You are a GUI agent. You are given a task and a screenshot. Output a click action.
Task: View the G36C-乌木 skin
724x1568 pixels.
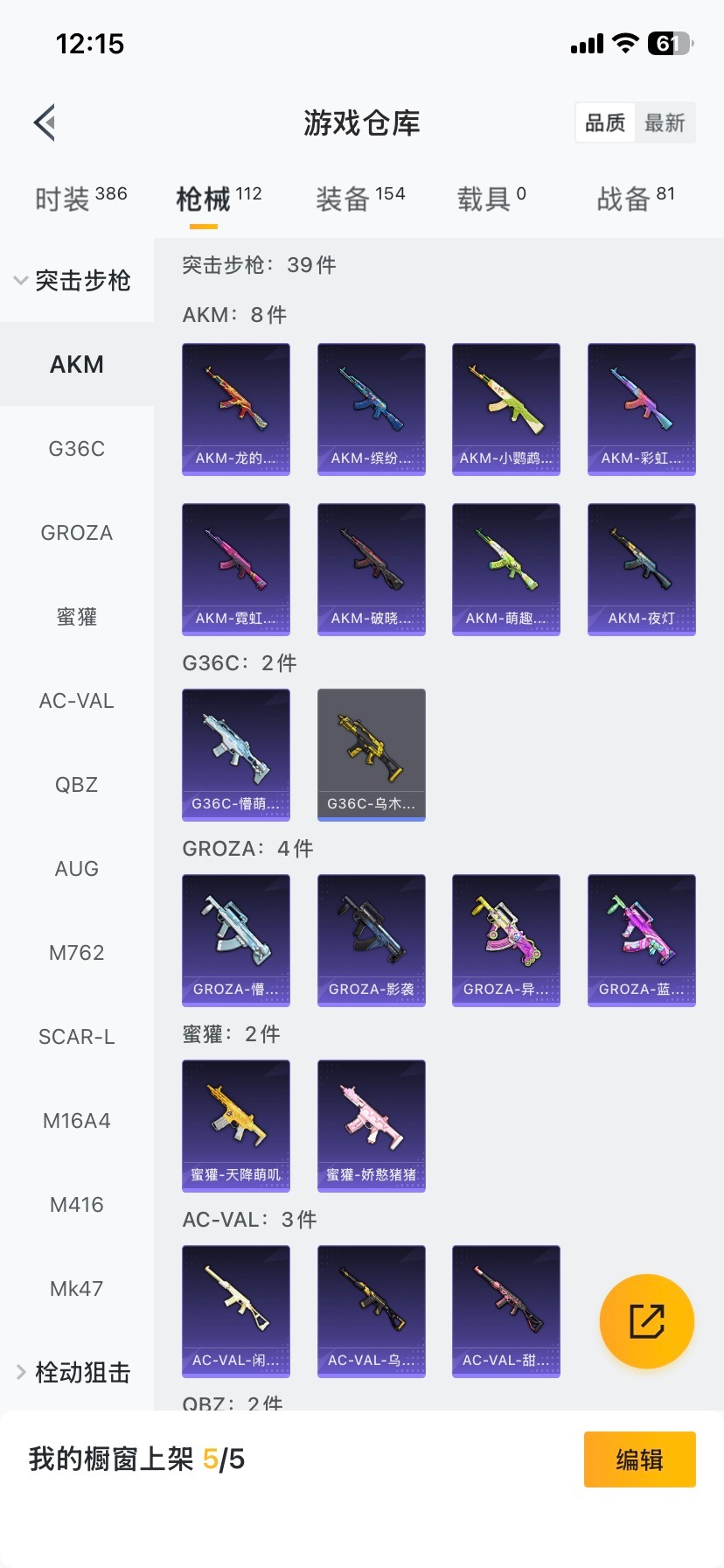(371, 754)
